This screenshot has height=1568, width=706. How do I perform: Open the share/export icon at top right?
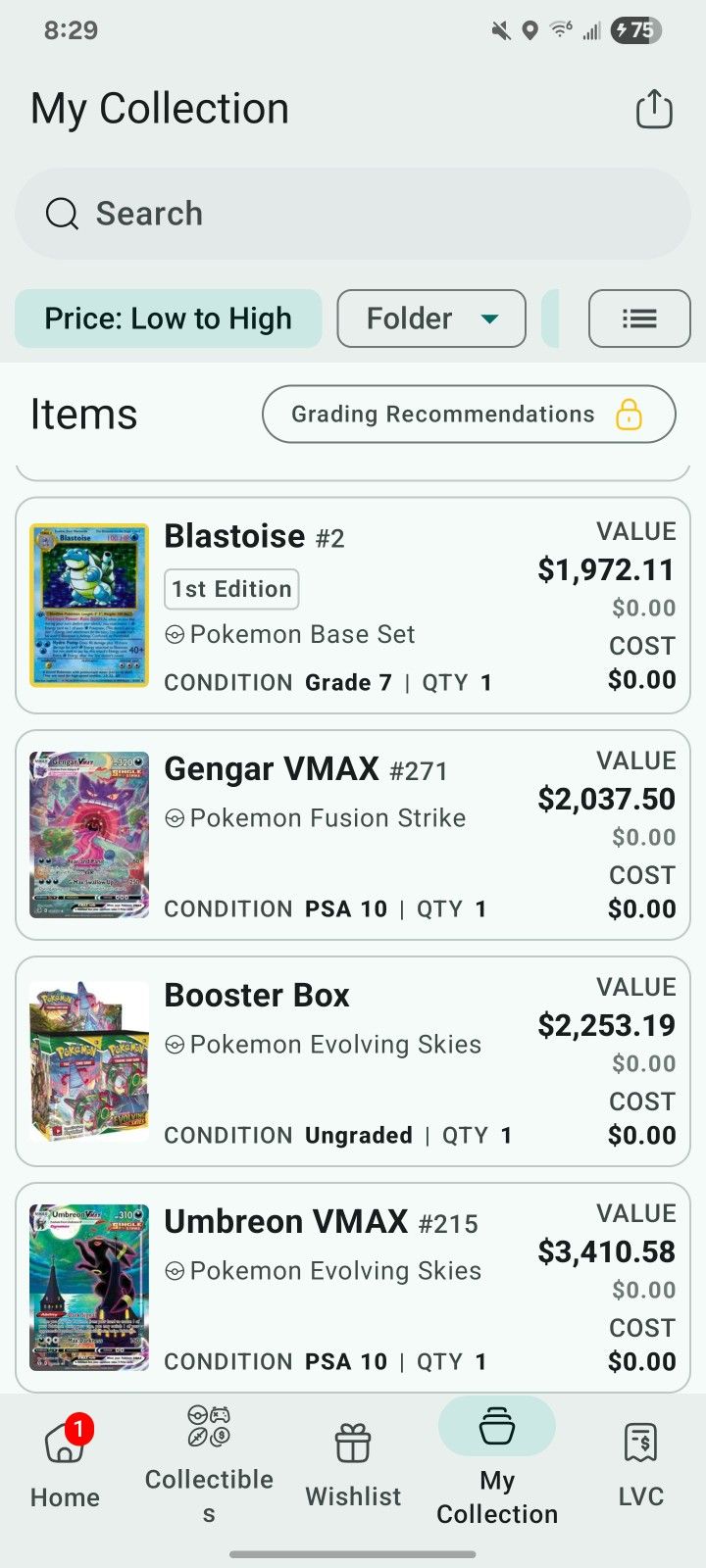[x=654, y=109]
